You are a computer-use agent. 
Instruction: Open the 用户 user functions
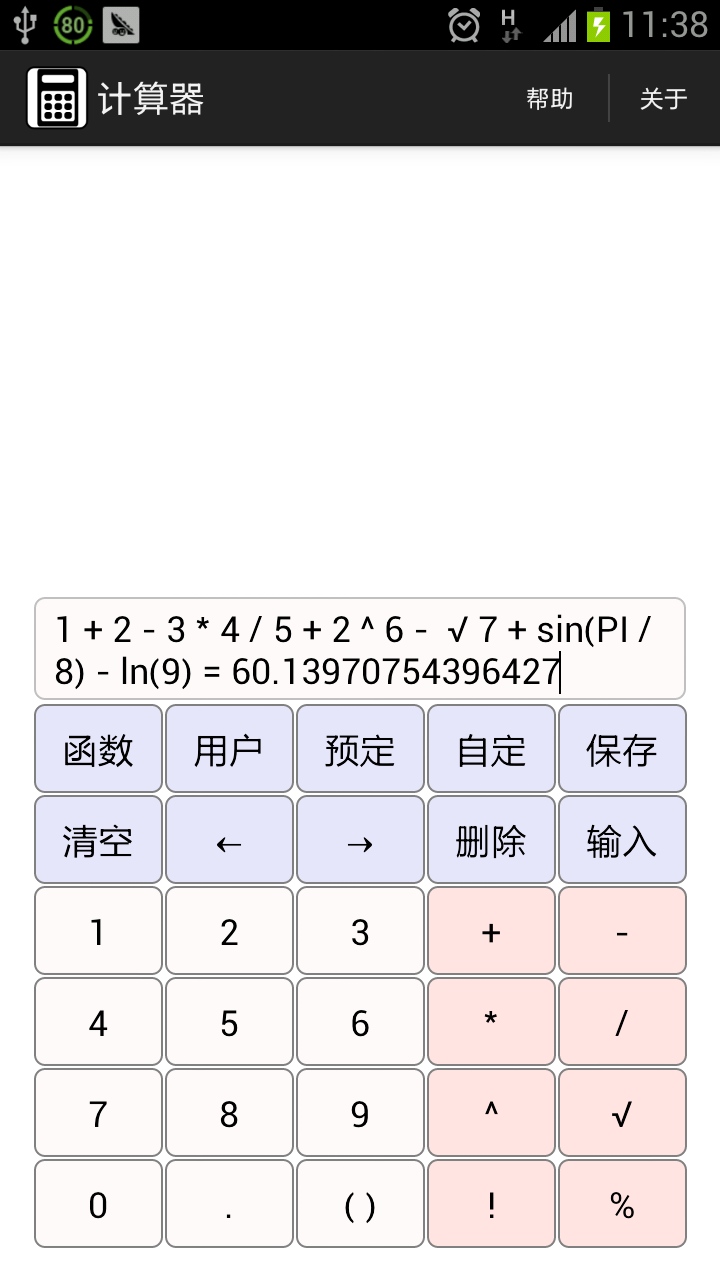point(229,750)
